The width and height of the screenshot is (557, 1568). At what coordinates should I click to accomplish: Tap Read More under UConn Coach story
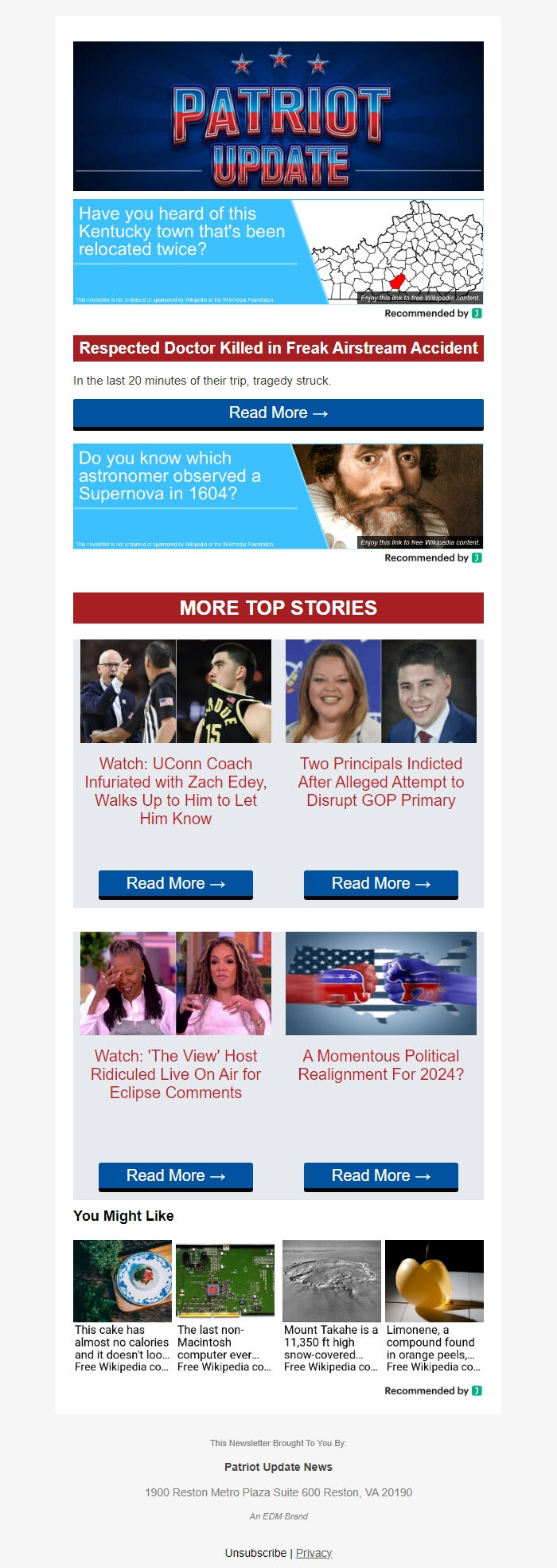pos(176,883)
